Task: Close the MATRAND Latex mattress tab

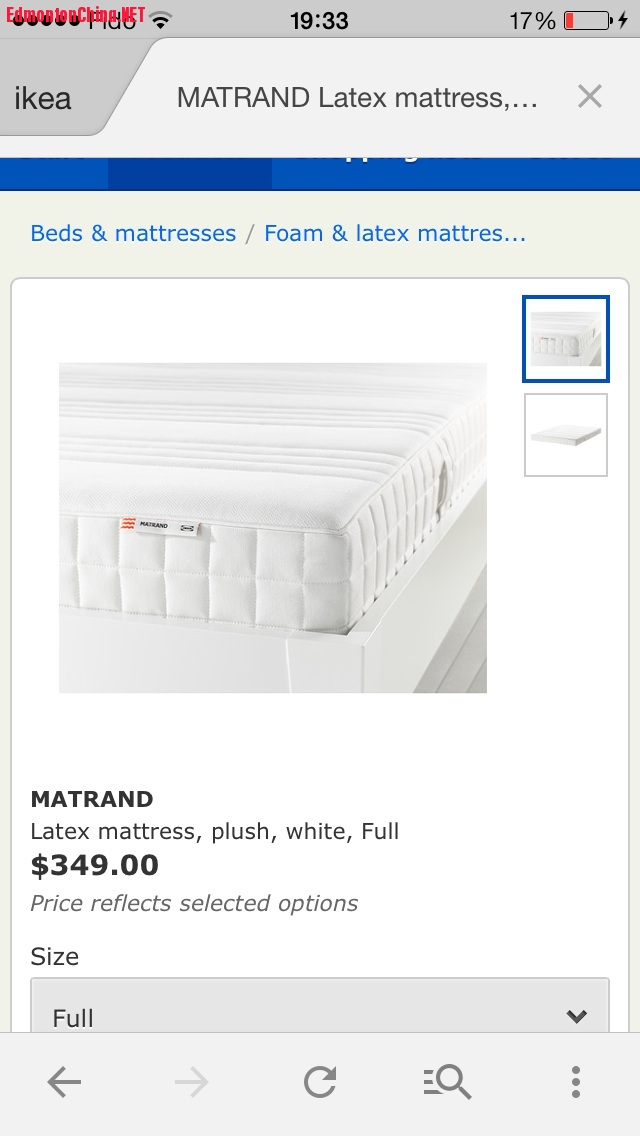Action: (590, 97)
